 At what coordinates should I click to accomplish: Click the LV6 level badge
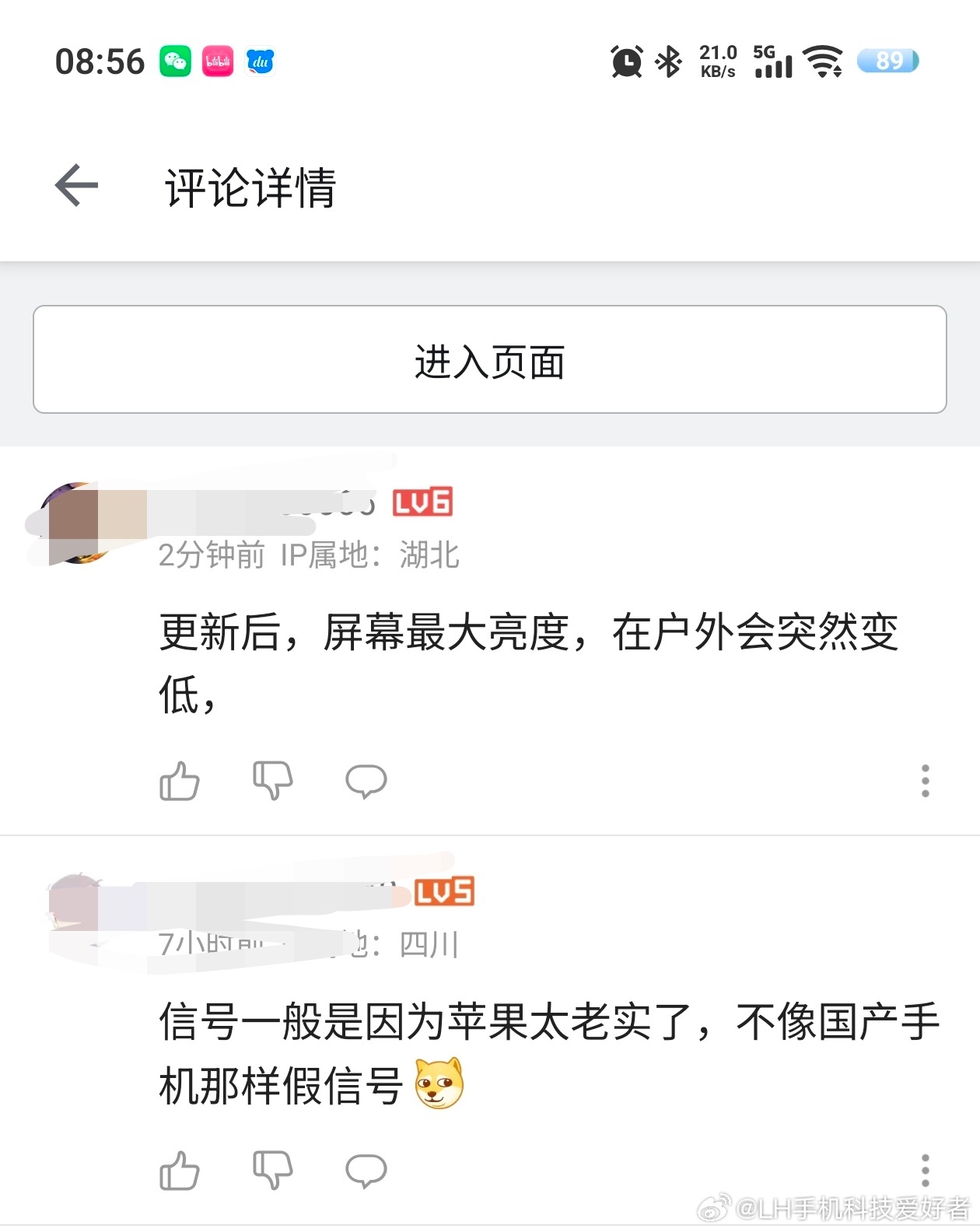click(421, 502)
